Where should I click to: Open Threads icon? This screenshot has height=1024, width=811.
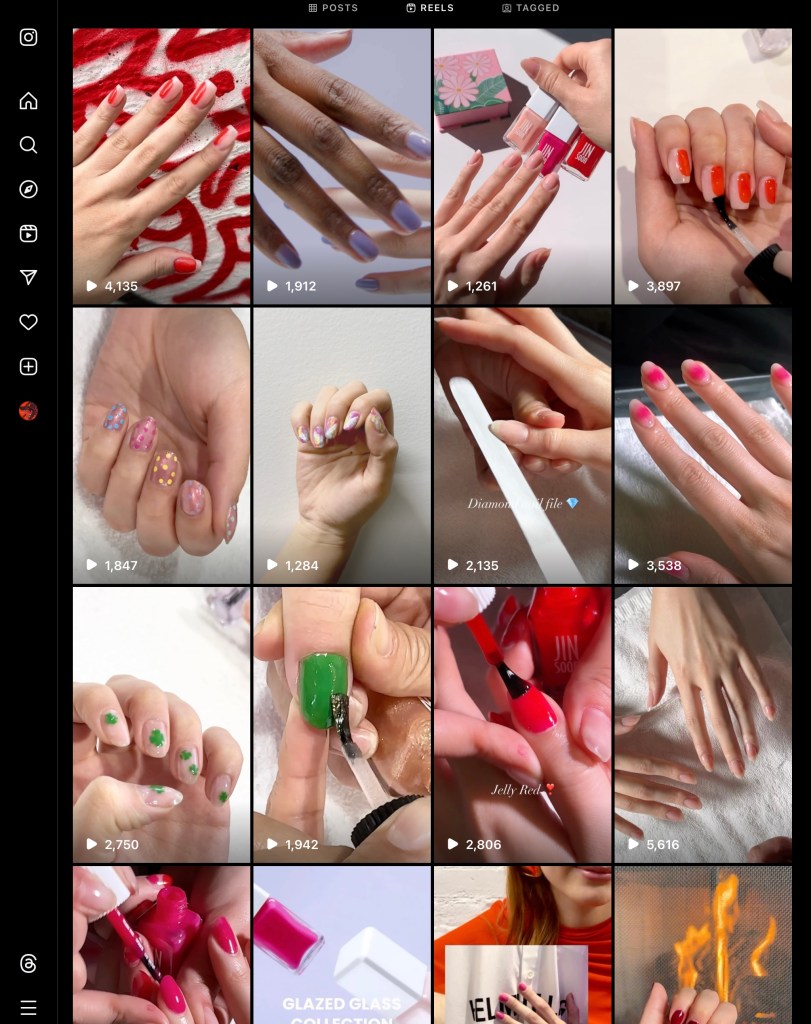coord(28,963)
